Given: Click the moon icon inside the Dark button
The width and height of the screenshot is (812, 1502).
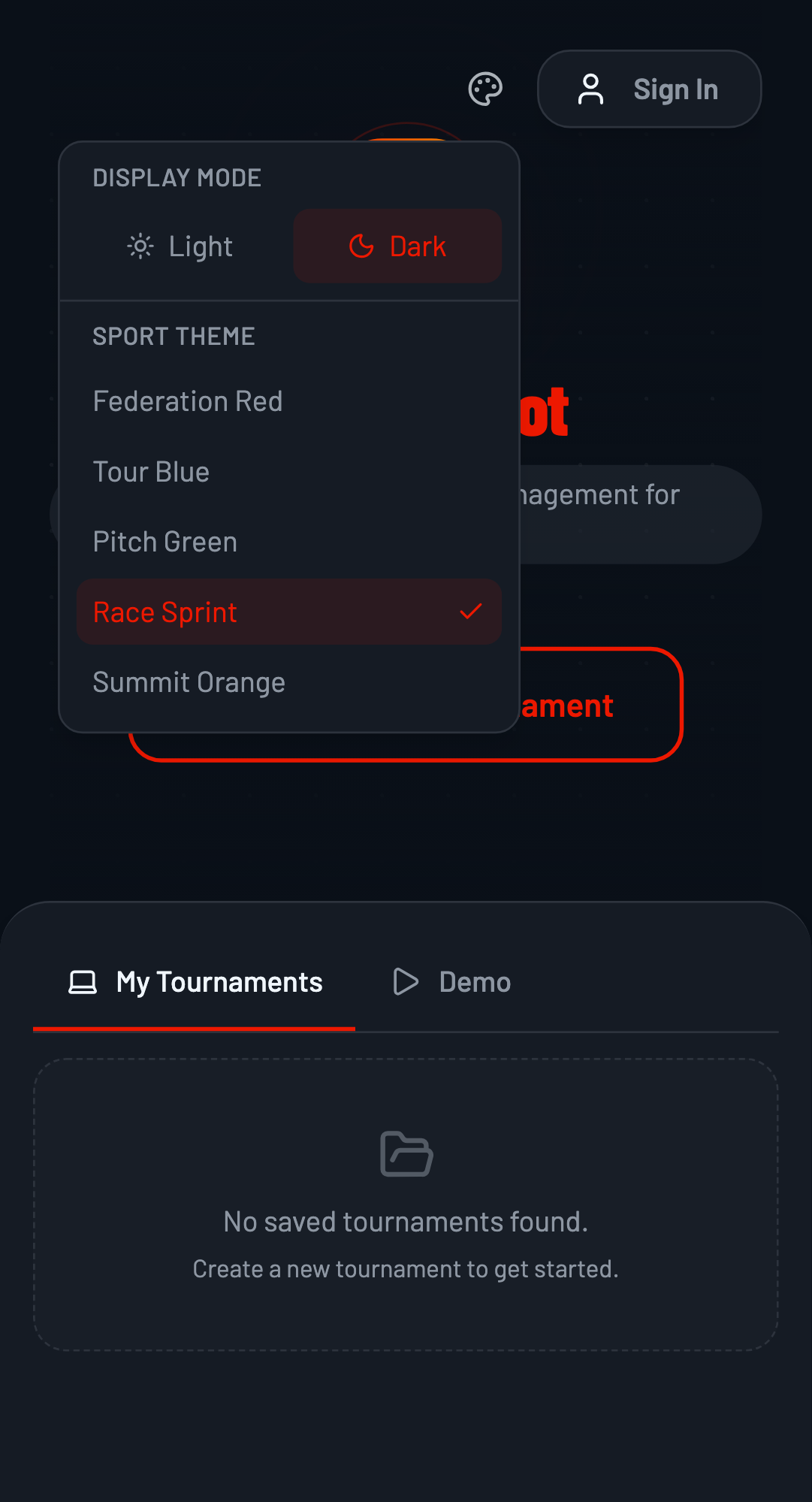Looking at the screenshot, I should [x=361, y=246].
